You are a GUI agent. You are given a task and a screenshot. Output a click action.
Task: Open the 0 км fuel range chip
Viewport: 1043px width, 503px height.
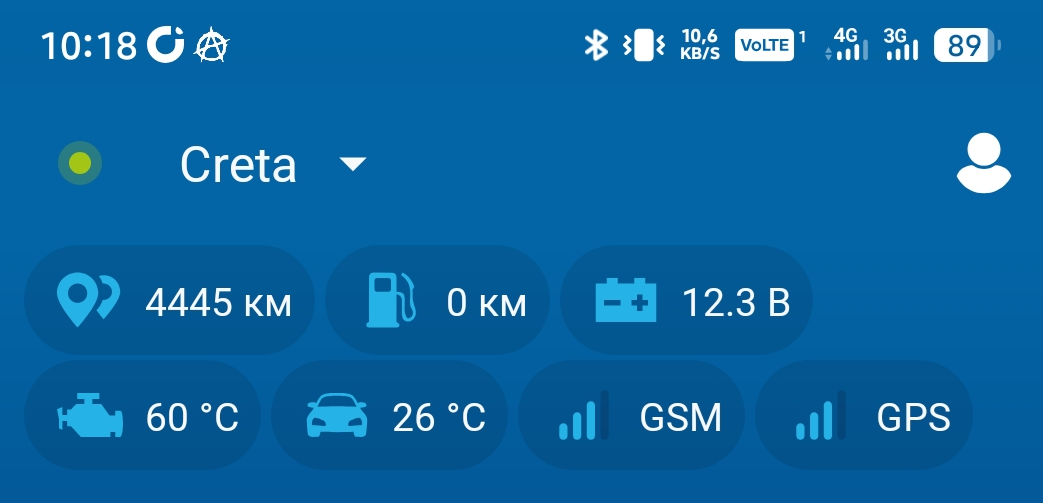(438, 302)
